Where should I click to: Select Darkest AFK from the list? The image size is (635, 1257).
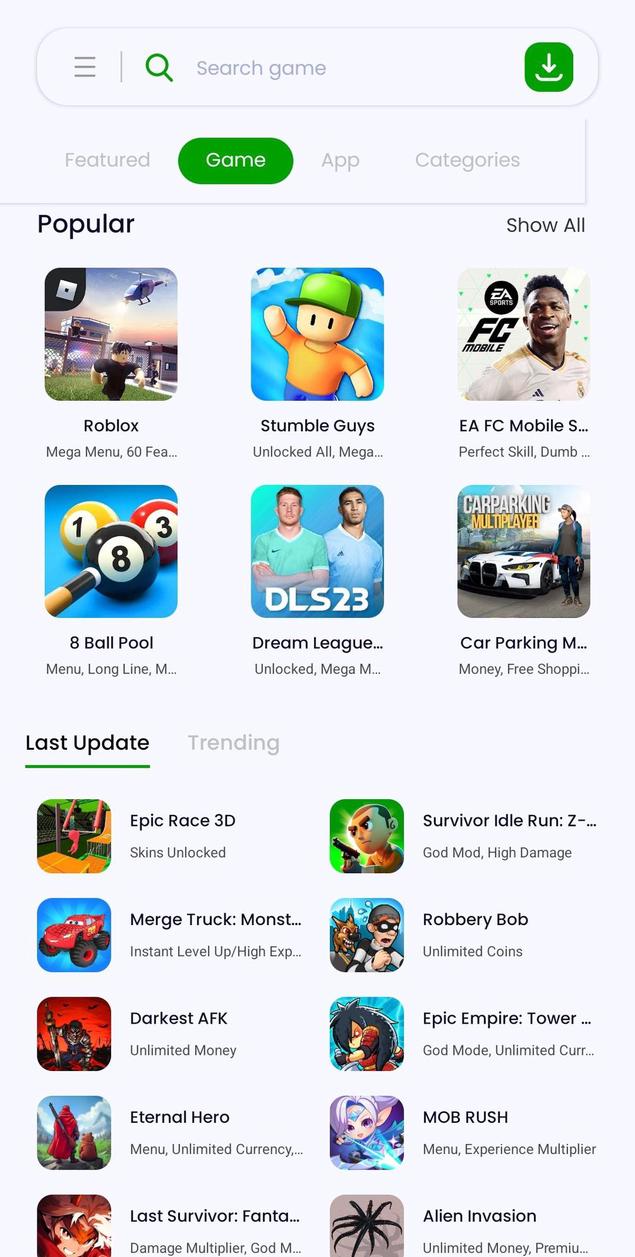point(170,1034)
